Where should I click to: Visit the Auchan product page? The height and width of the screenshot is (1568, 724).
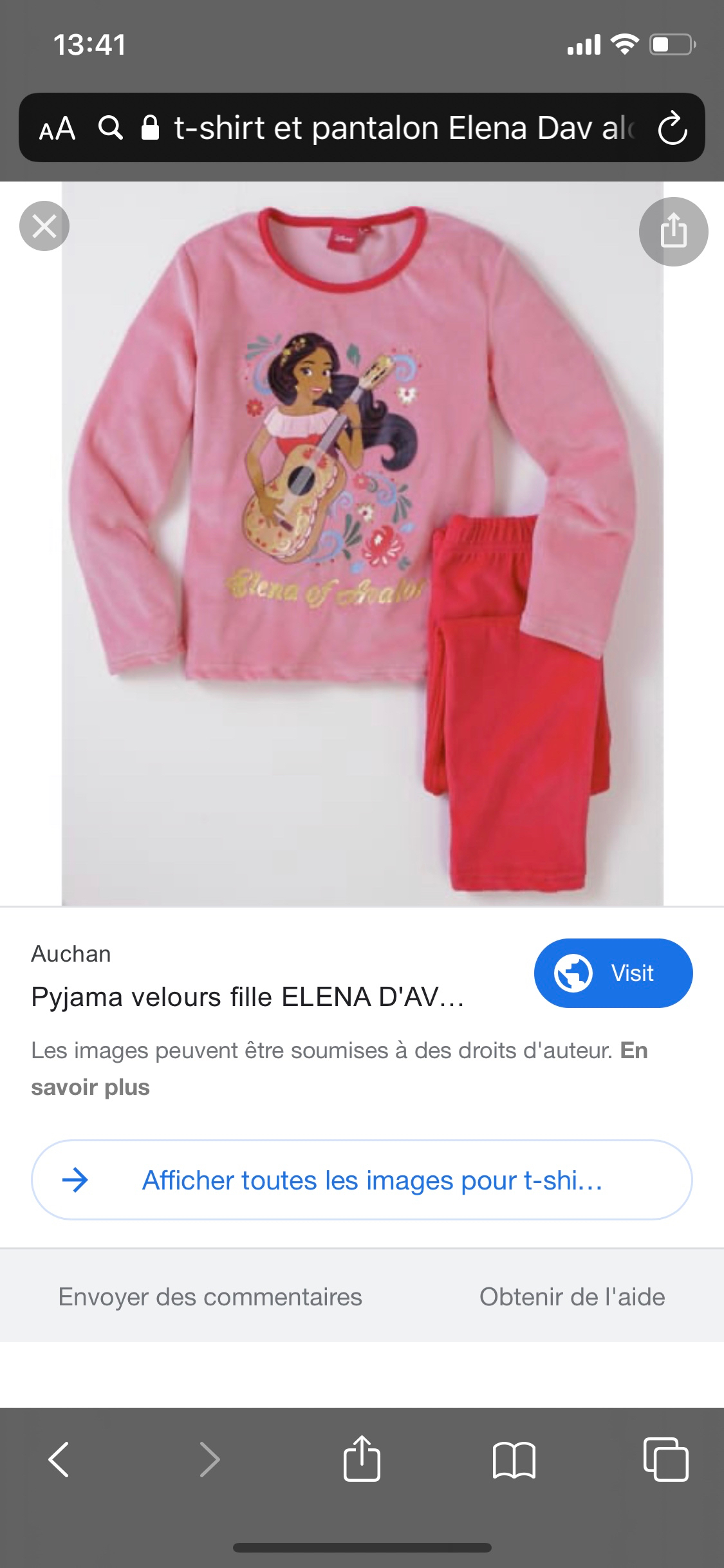tap(613, 973)
